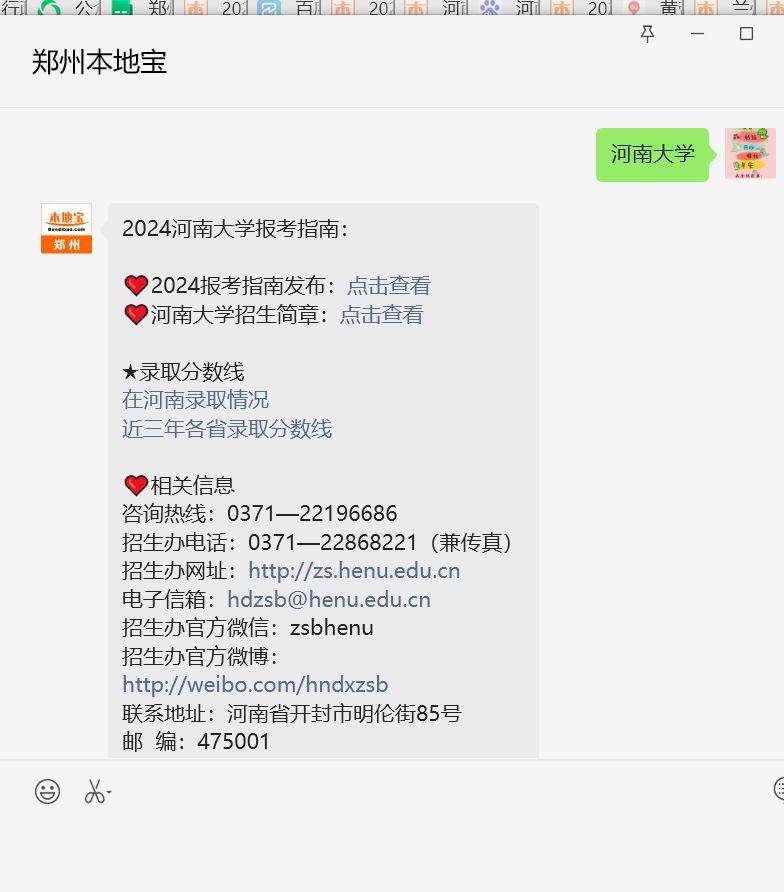The width and height of the screenshot is (784, 892).
Task: Open 点击查看 link for 河南大学招生简章
Action: (x=381, y=314)
